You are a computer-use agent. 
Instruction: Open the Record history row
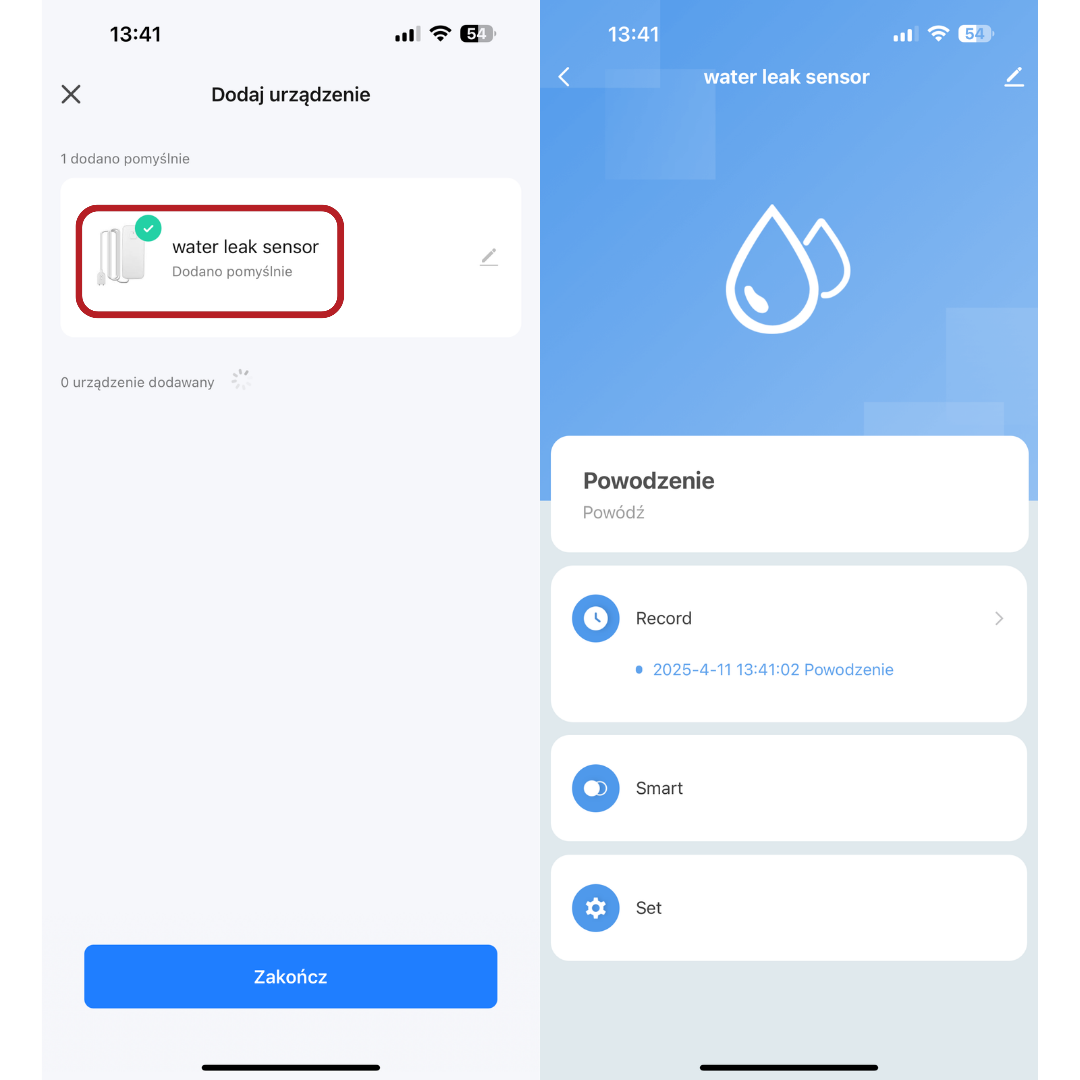(788, 619)
